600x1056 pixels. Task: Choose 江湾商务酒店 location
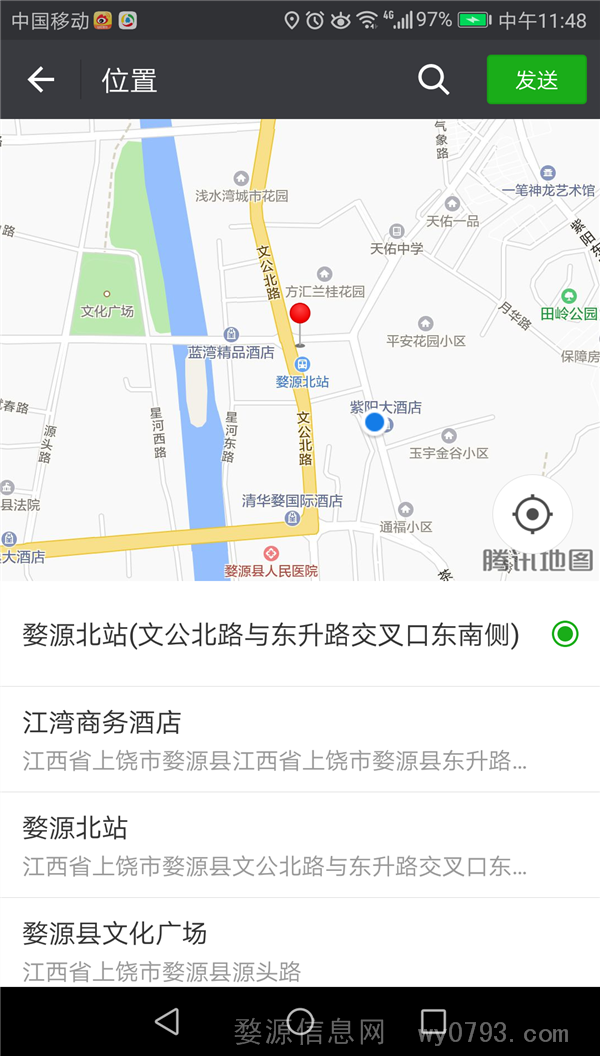(300, 739)
